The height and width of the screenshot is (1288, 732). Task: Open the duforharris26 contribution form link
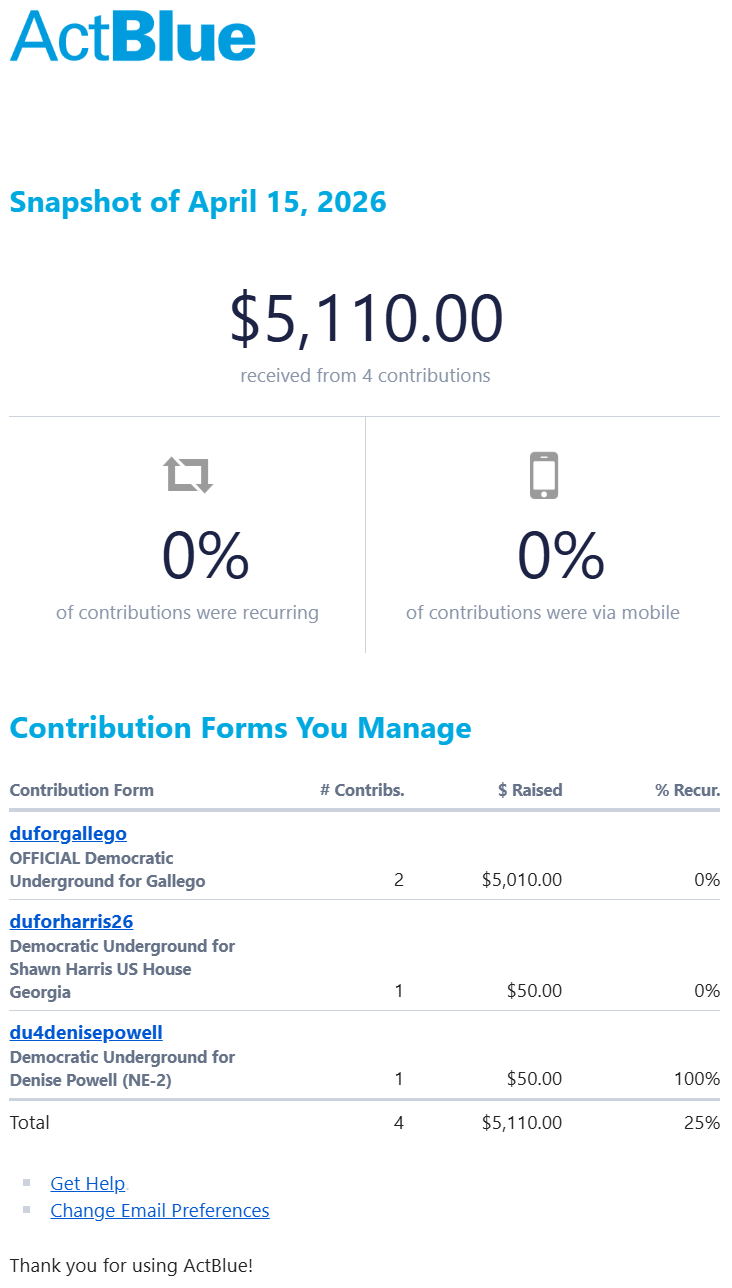tap(71, 921)
